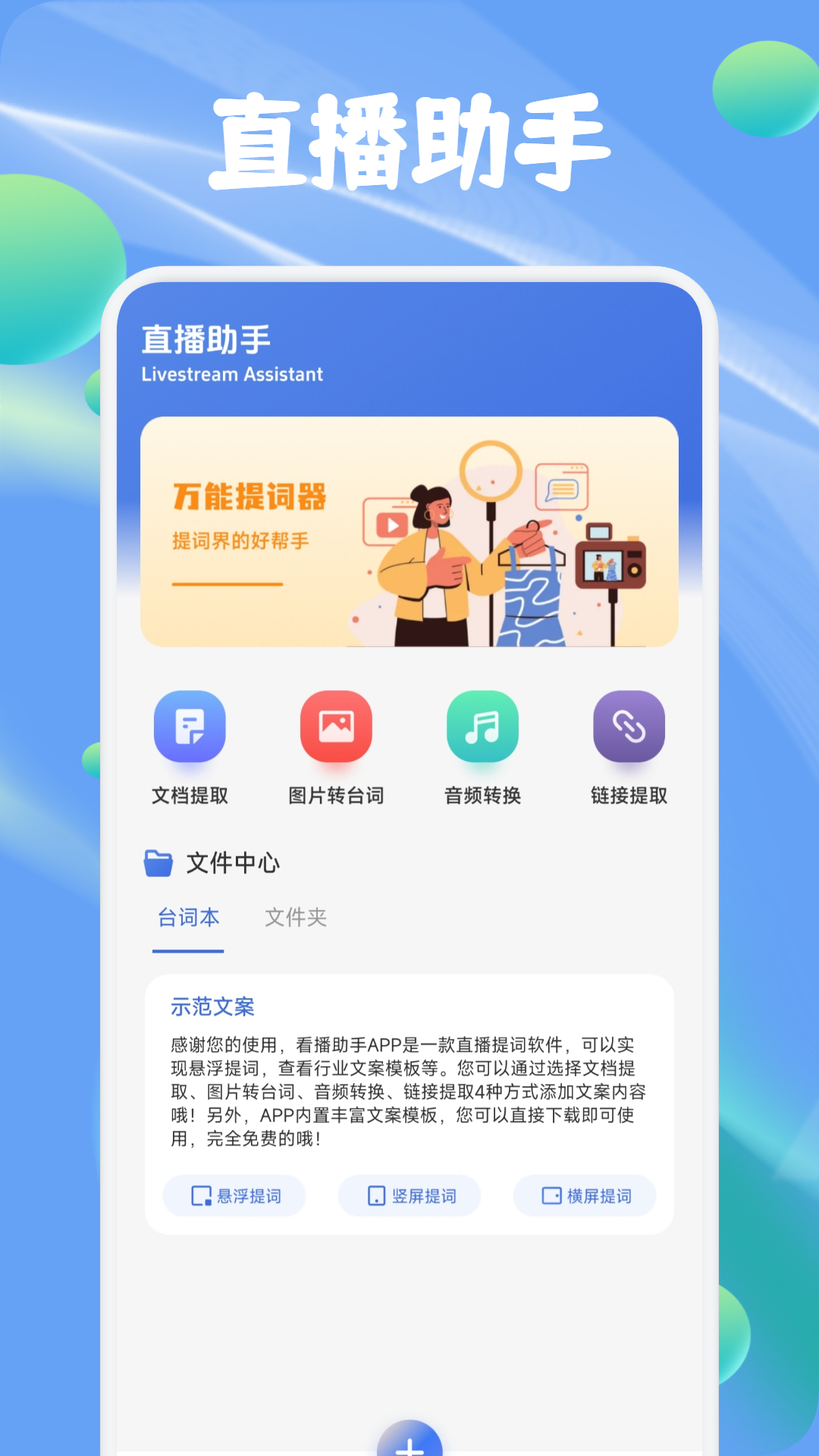Tap the 万能提词器 promotional banner
The image size is (819, 1456).
(409, 531)
